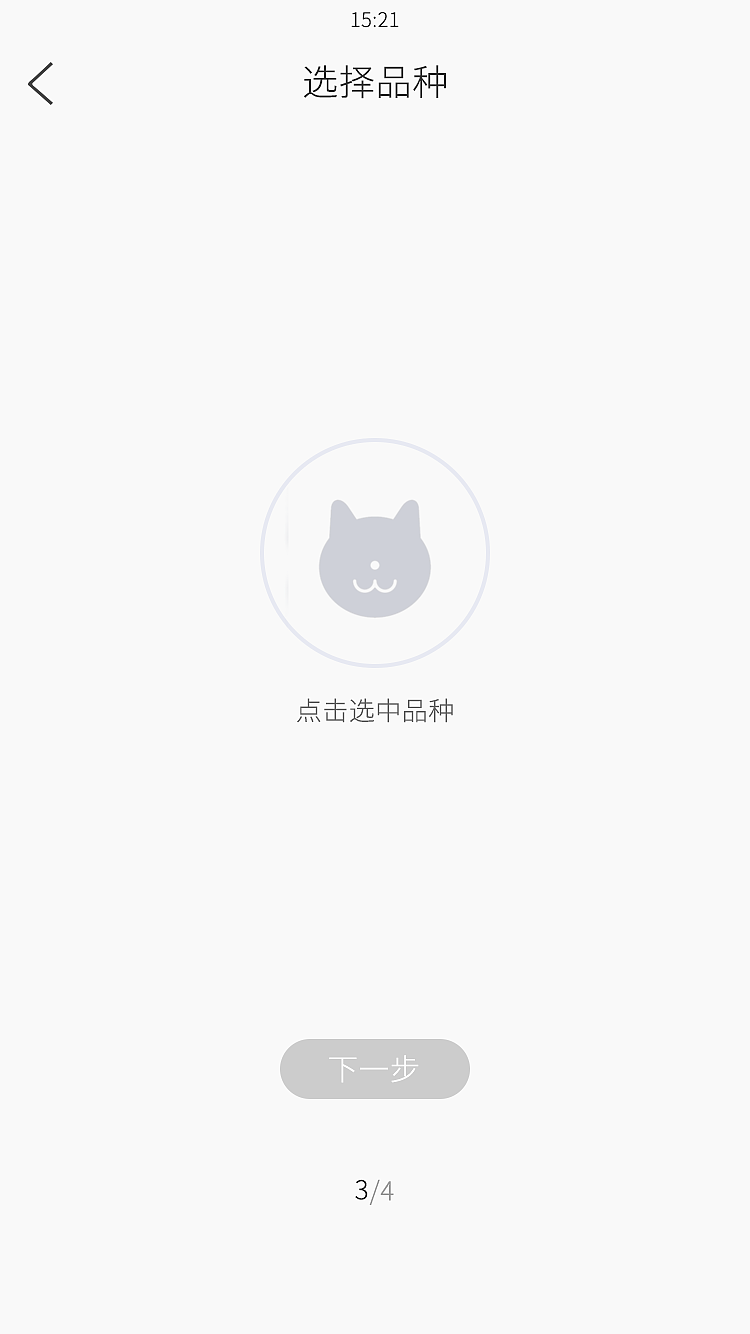Select the breed selection prompt label
750x1334 pixels.
coord(374,710)
